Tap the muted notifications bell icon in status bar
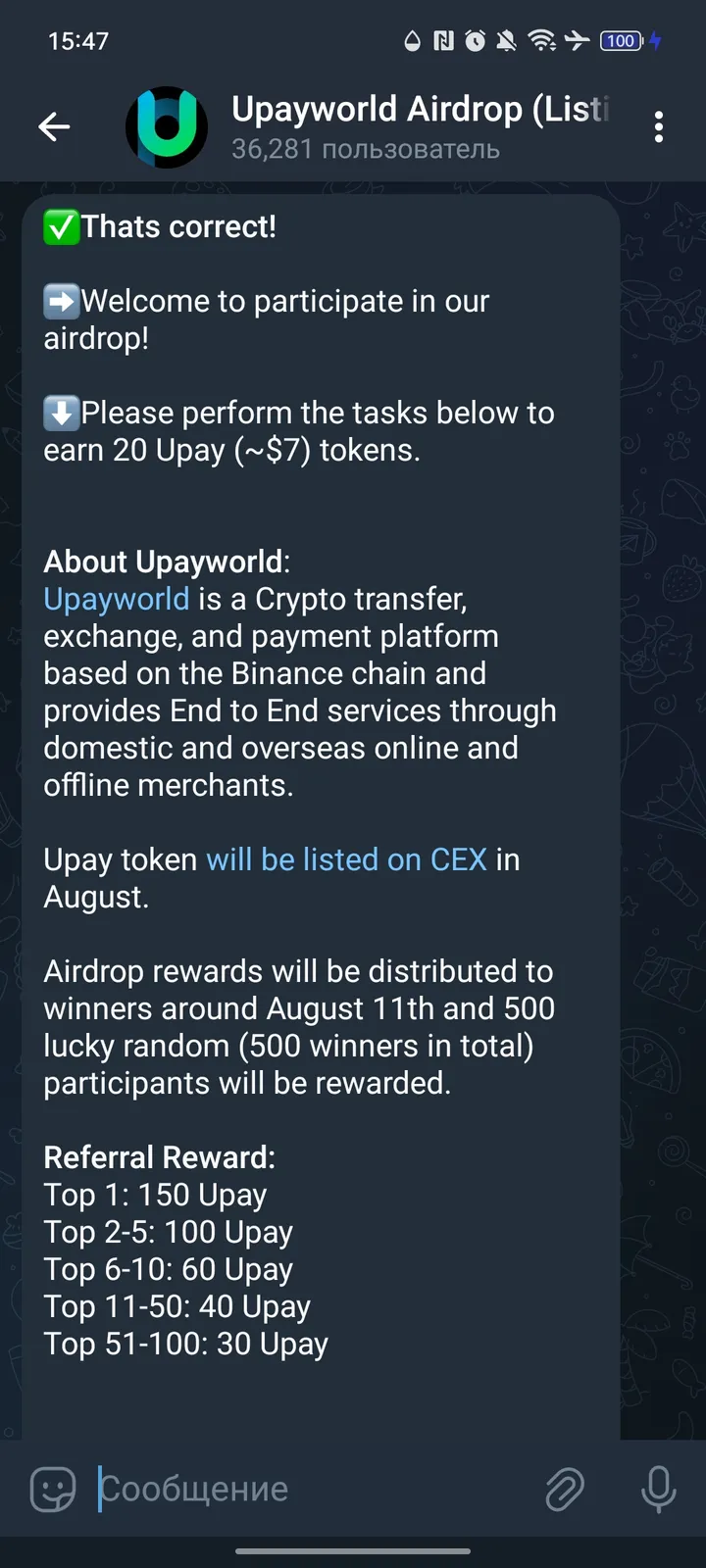 click(x=508, y=41)
